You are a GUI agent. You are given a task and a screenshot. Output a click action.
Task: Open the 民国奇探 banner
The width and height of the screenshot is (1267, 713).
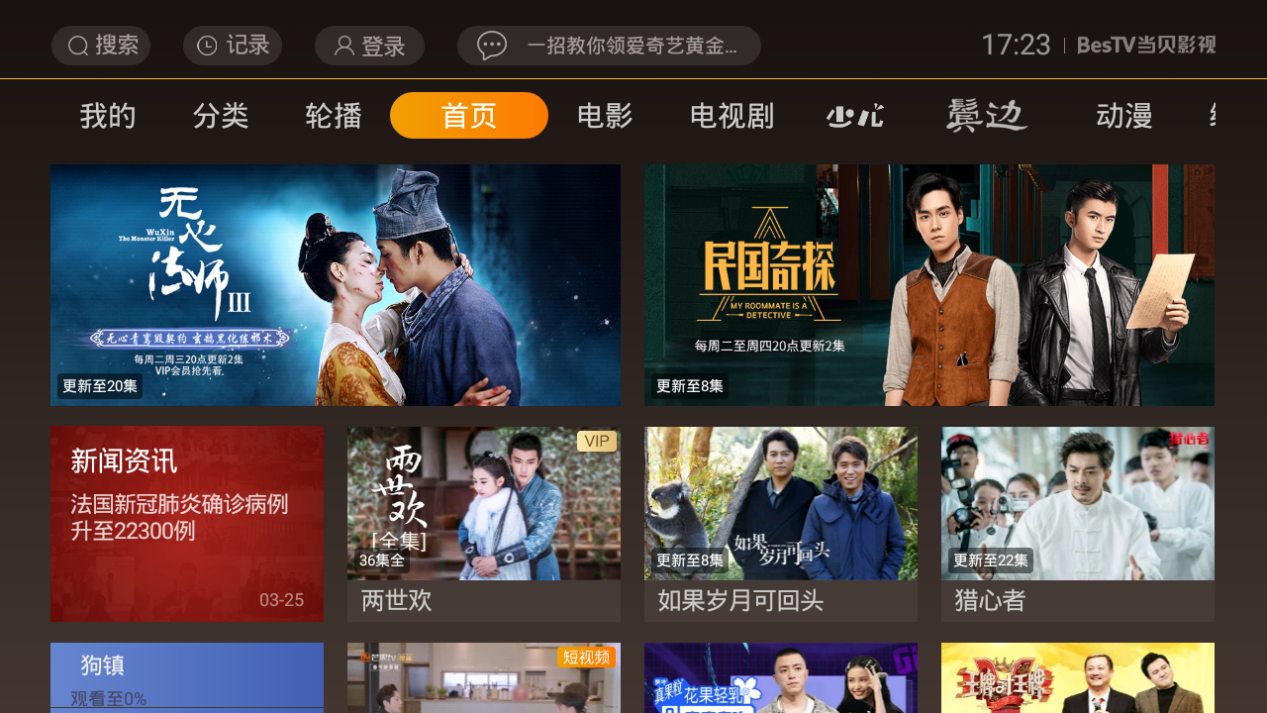pyautogui.click(x=929, y=285)
